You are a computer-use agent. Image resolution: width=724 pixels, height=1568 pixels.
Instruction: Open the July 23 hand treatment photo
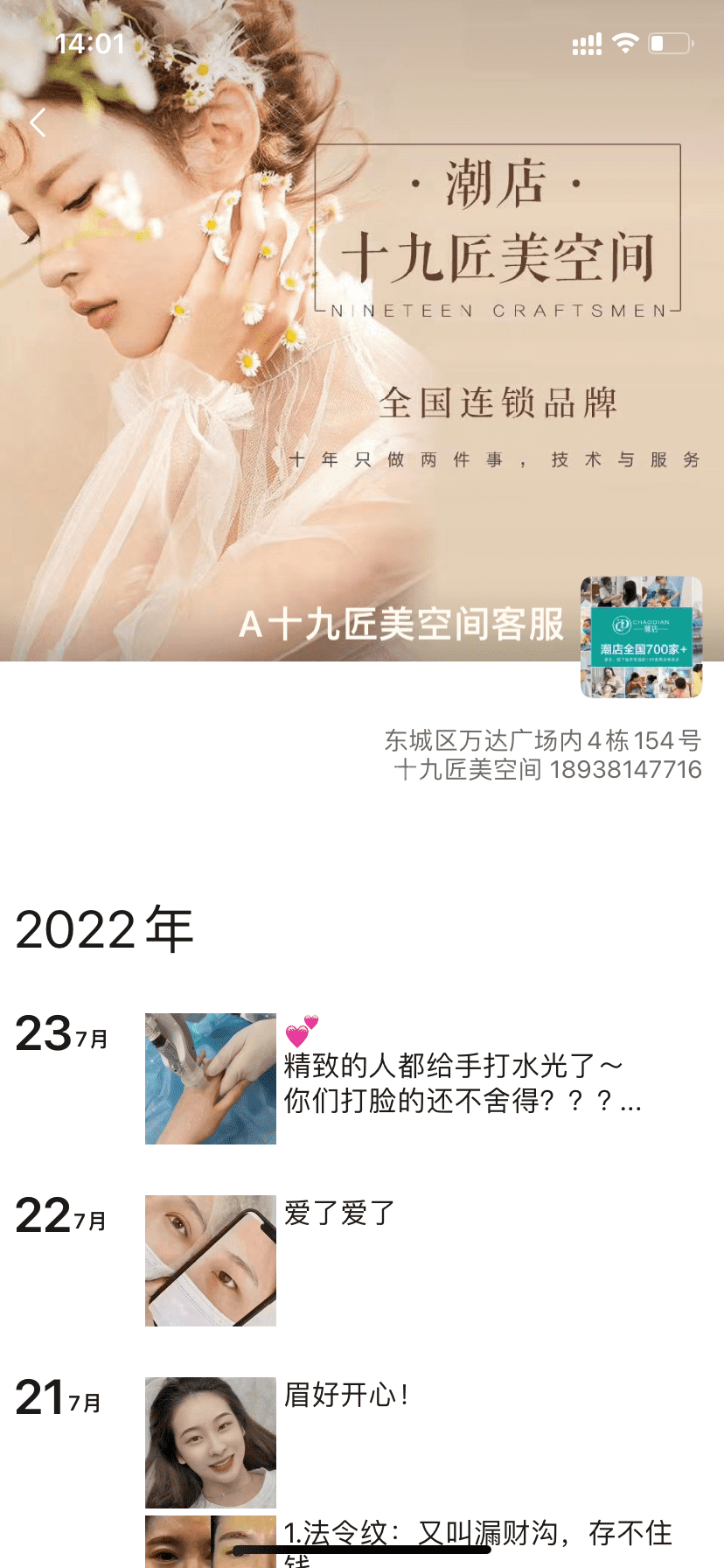(211, 1079)
